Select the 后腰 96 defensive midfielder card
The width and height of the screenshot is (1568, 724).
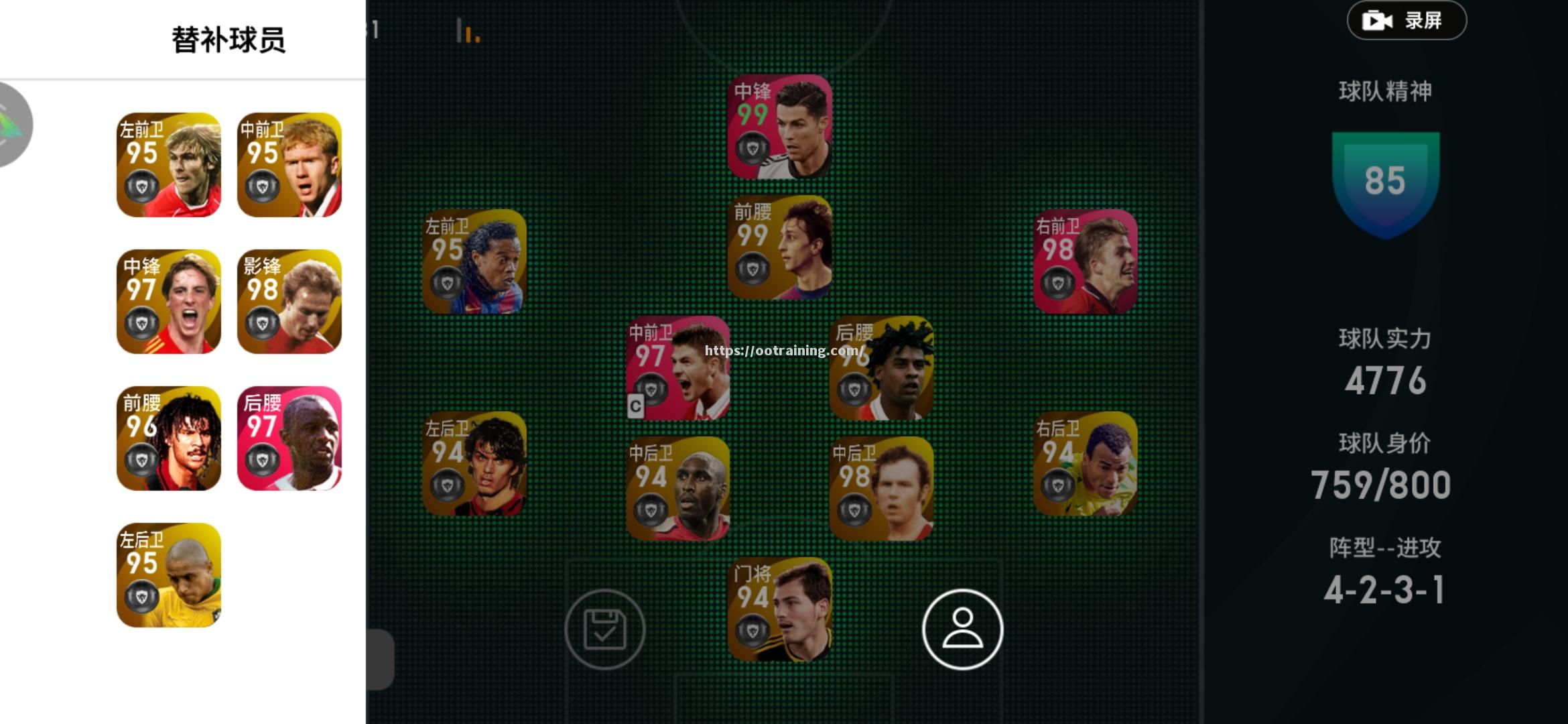coord(882,368)
